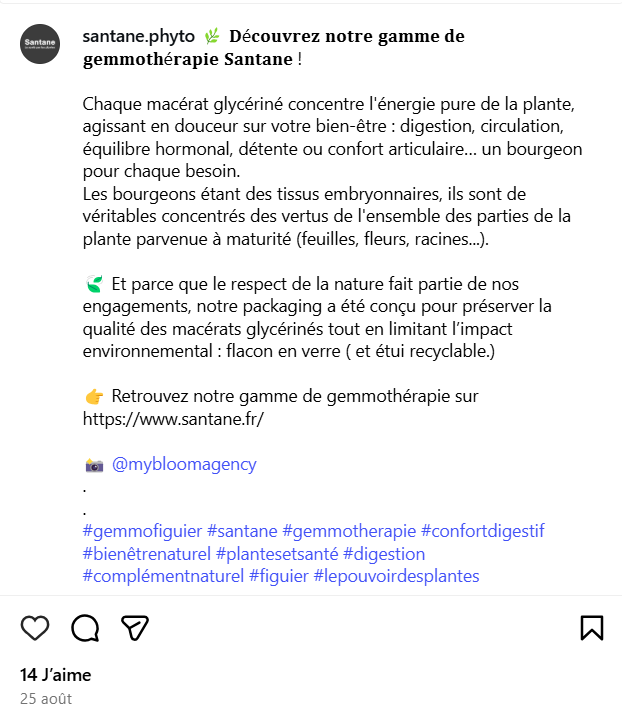Screen dimensions: 622x718
Task: Open the santane.phyto username link
Action: pos(138,37)
